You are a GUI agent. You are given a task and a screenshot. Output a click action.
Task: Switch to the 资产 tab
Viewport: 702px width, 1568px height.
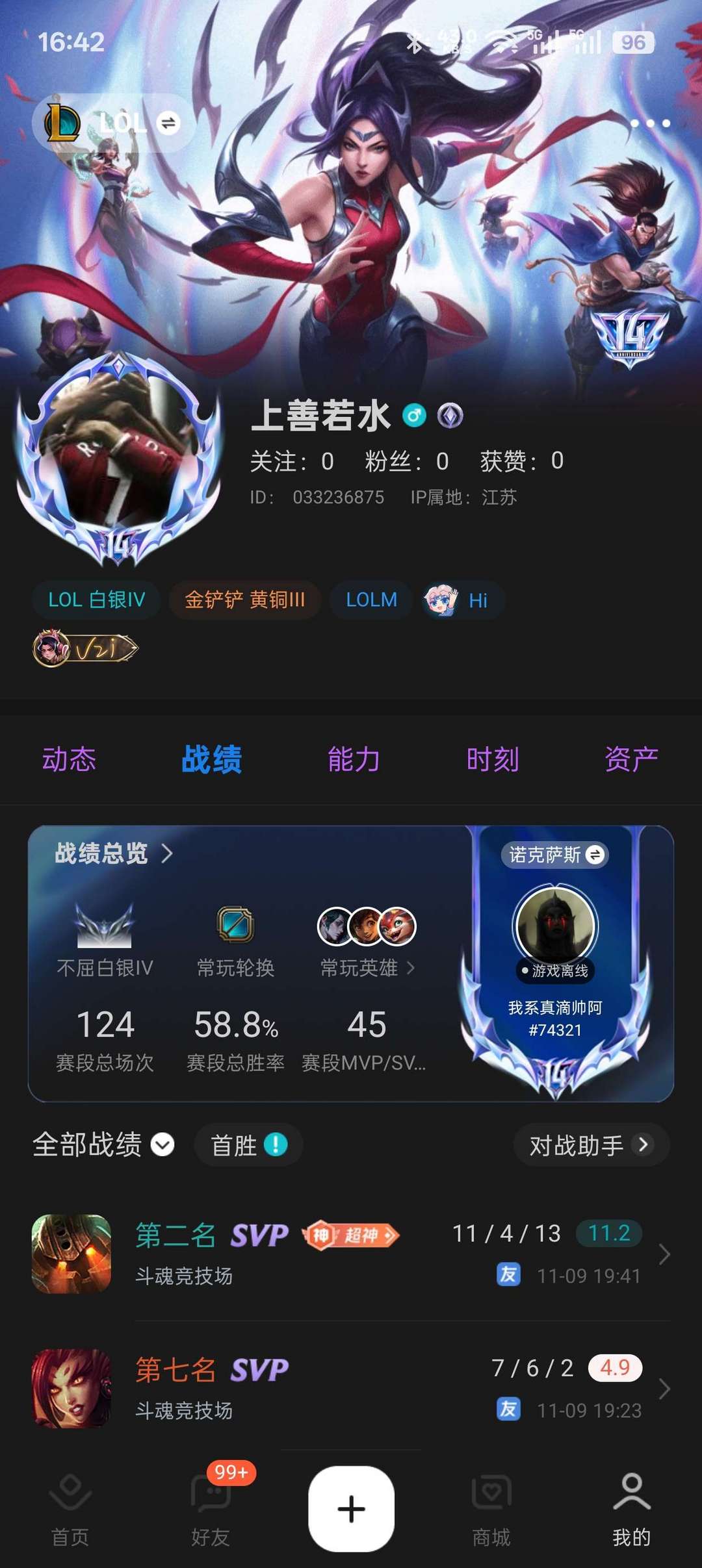(x=630, y=759)
